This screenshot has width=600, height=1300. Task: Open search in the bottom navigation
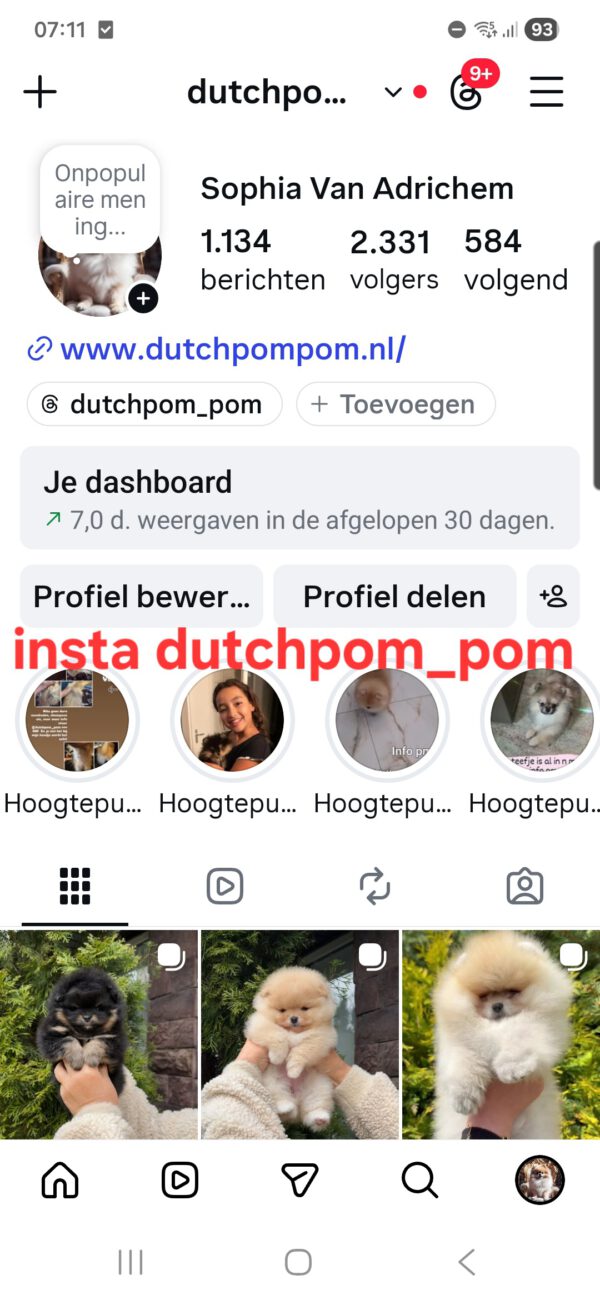[420, 1181]
